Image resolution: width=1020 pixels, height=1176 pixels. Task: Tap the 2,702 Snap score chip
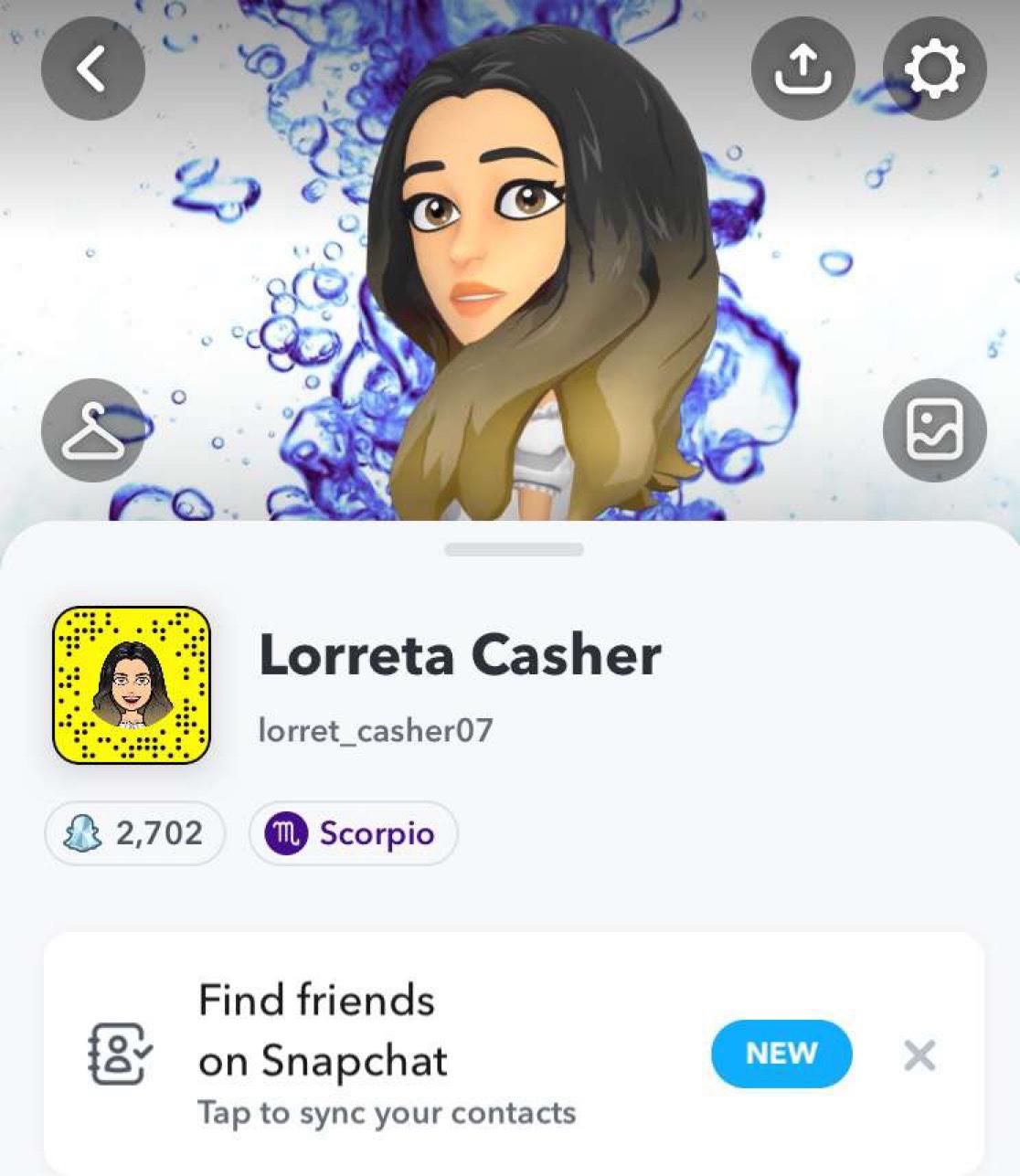[x=134, y=833]
